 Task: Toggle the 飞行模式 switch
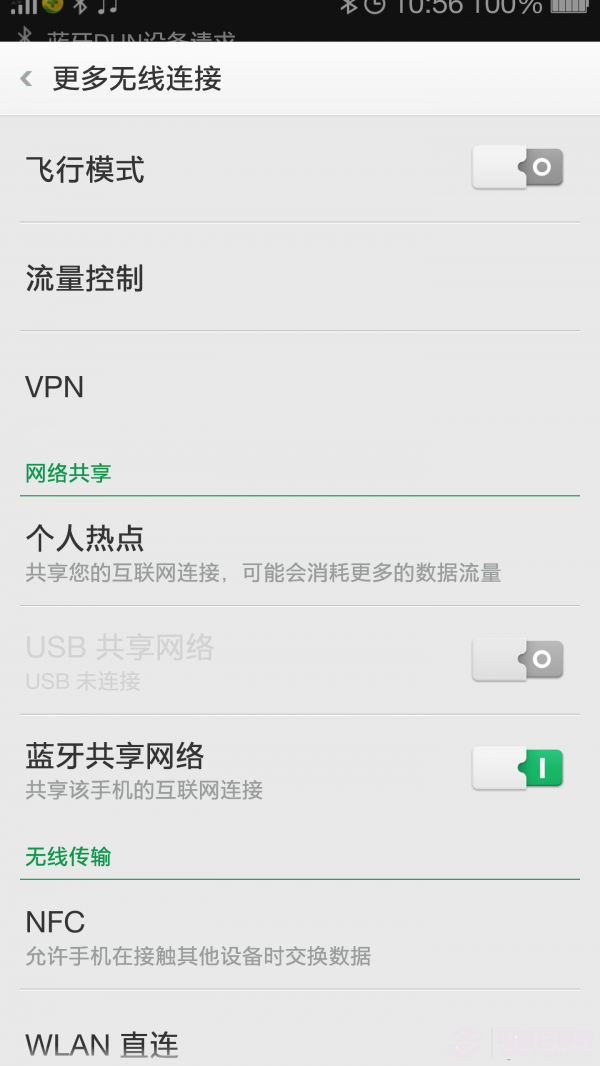pos(518,168)
